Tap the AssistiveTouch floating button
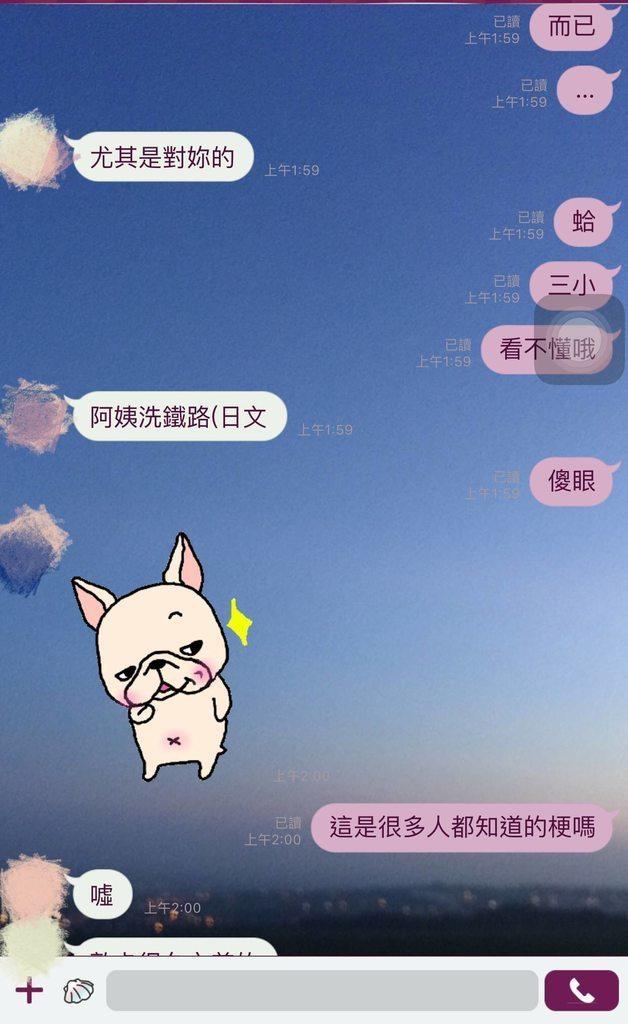The height and width of the screenshot is (1024, 628). tap(579, 339)
